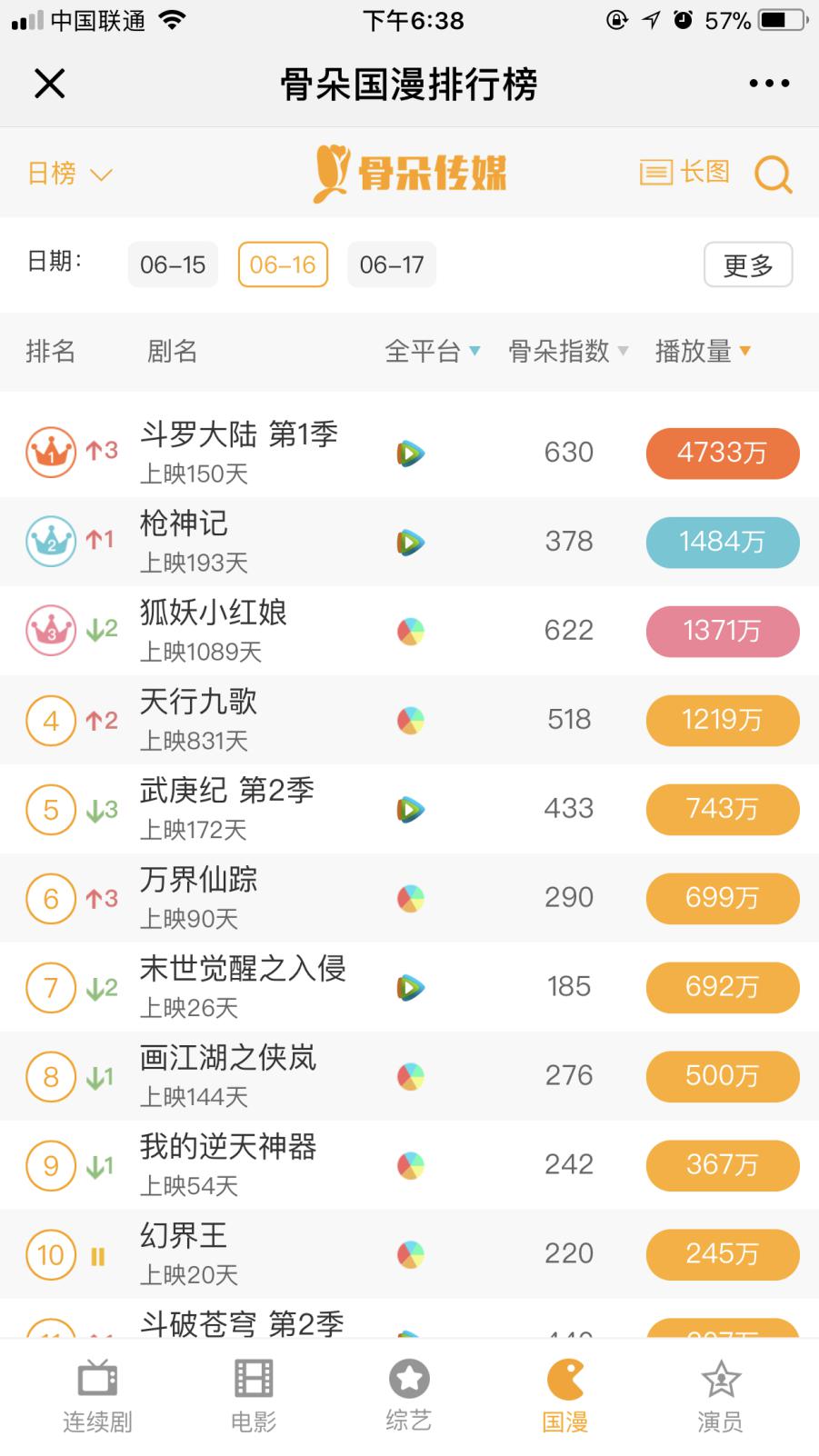
Task: Select the 06-15 date
Action: [173, 264]
